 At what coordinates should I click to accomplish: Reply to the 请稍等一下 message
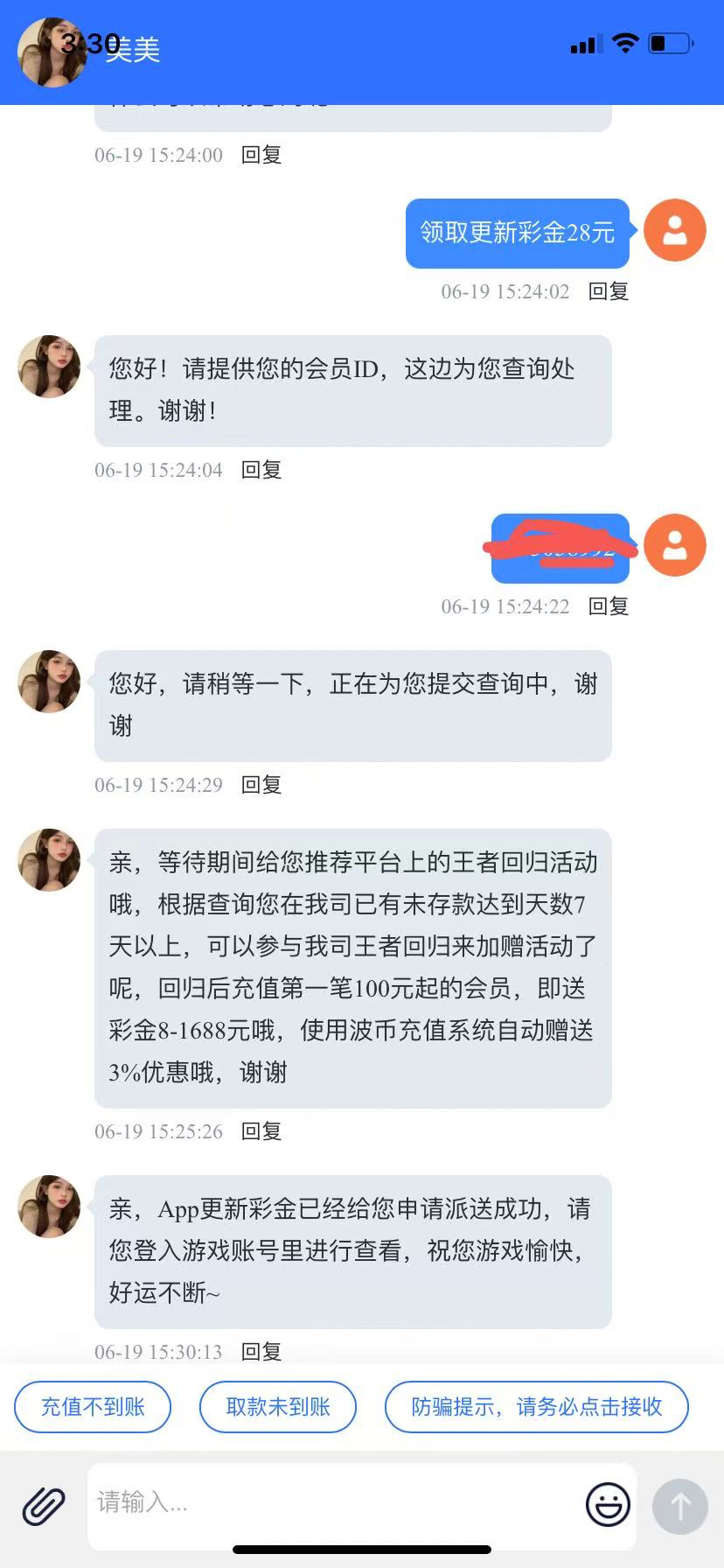pyautogui.click(x=261, y=785)
